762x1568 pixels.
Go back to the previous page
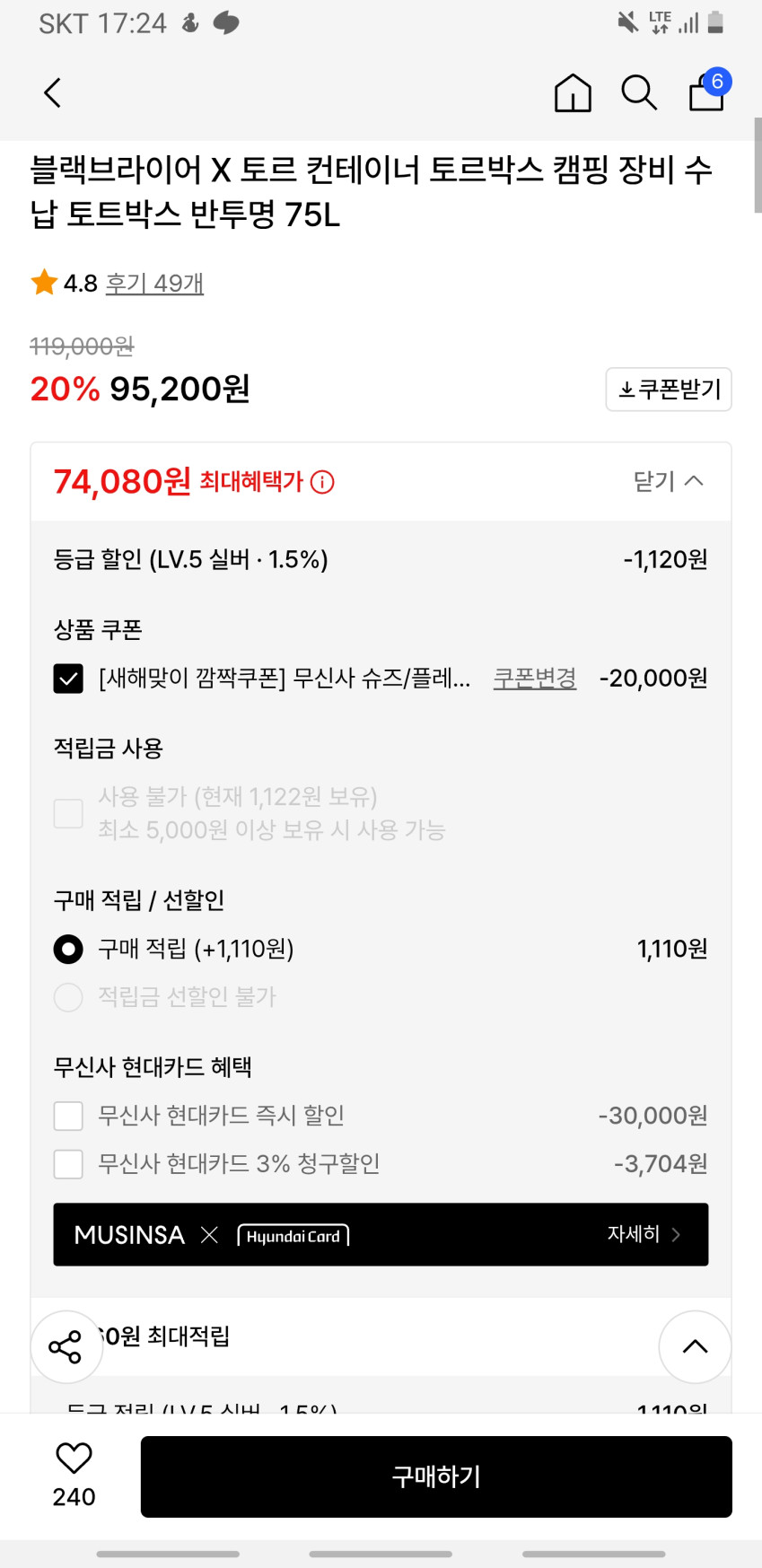tap(53, 92)
